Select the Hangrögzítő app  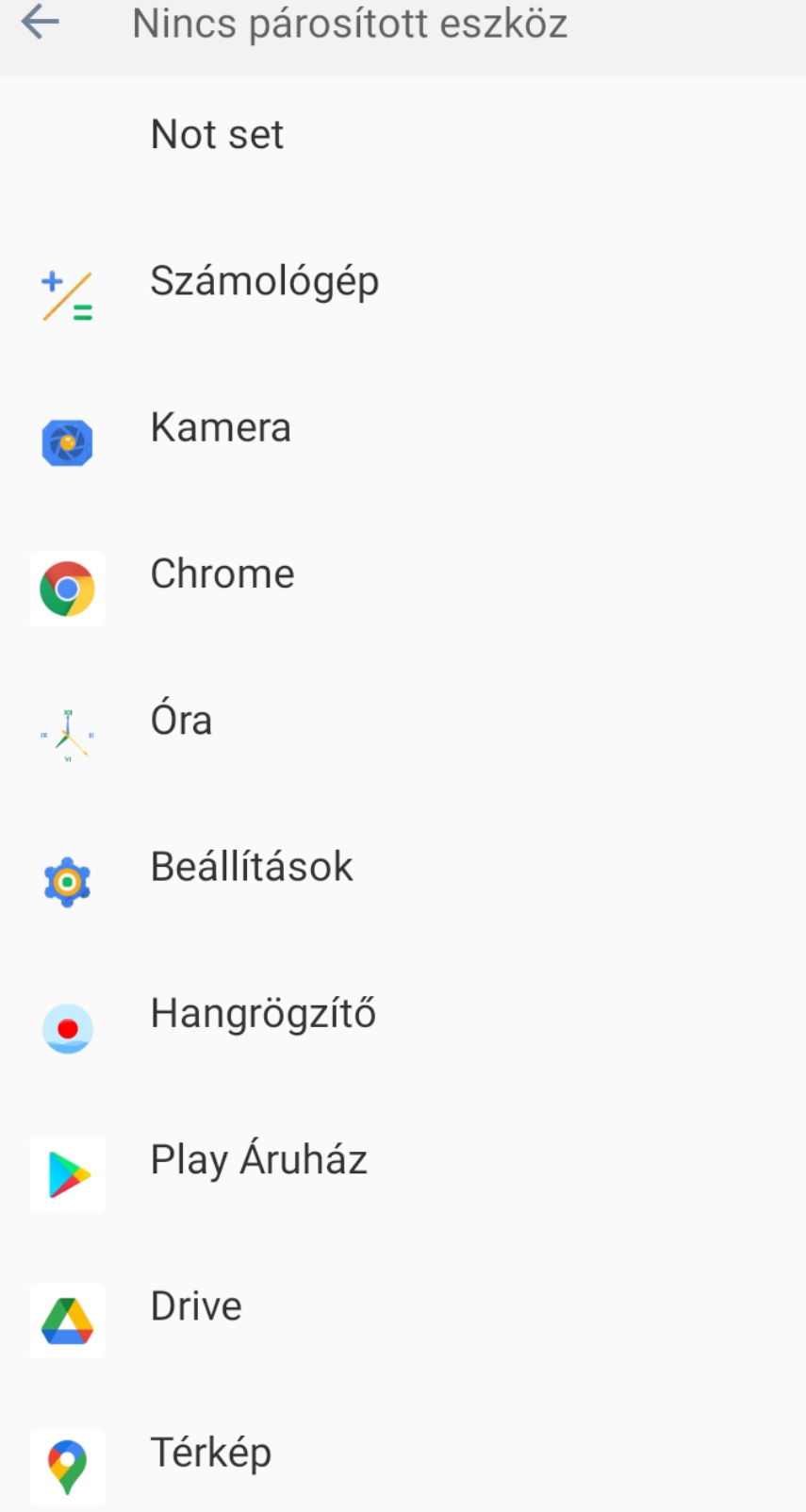click(263, 1014)
